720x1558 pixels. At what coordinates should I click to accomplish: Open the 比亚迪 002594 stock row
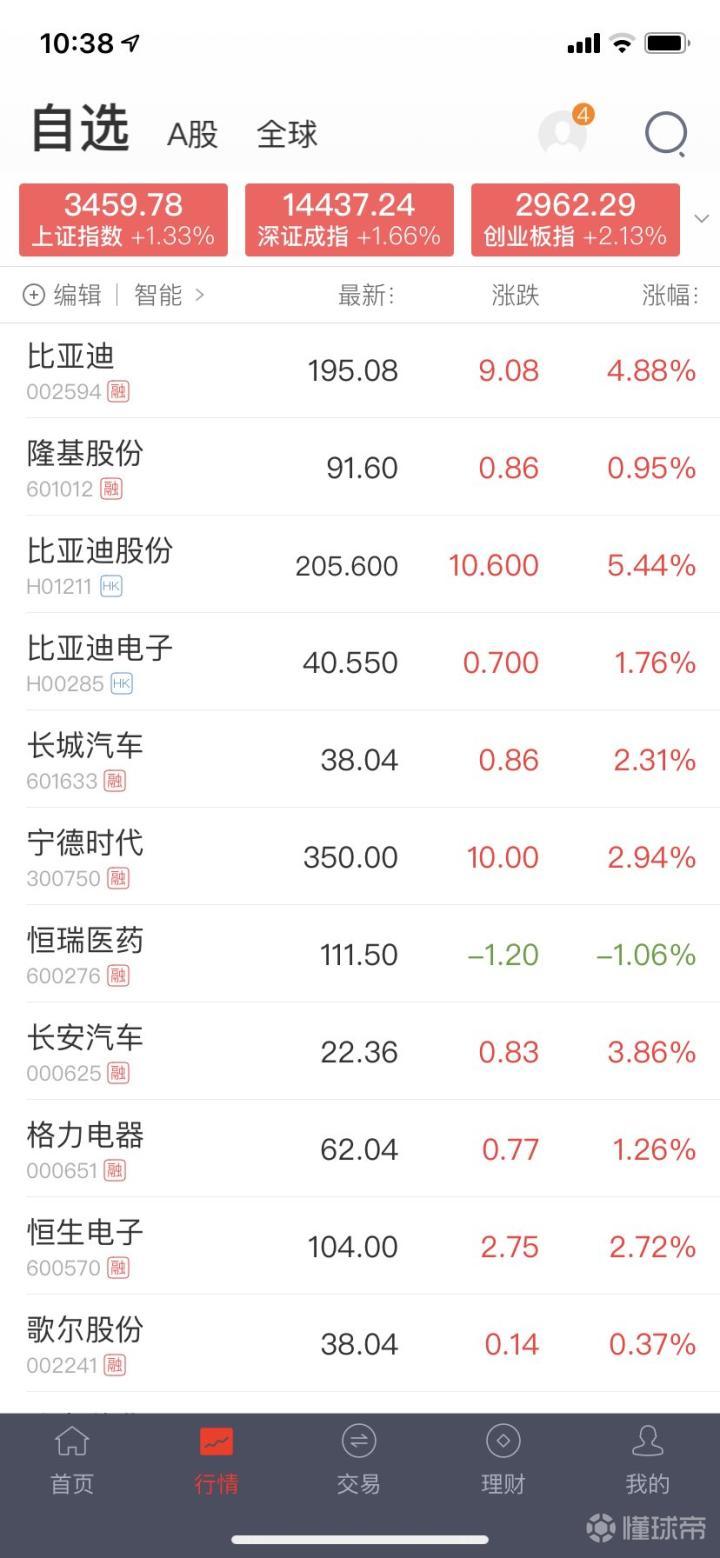coord(360,371)
